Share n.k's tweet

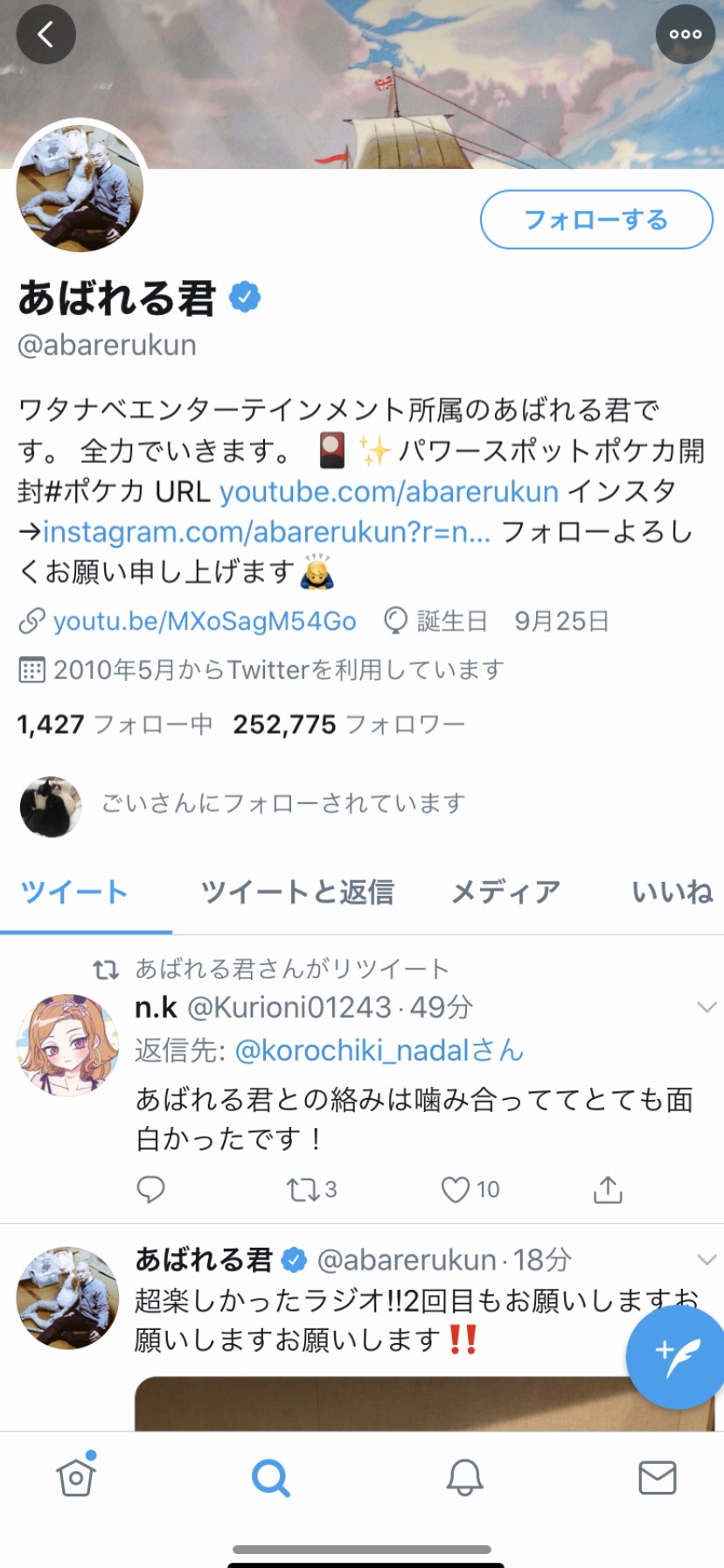[x=608, y=1188]
